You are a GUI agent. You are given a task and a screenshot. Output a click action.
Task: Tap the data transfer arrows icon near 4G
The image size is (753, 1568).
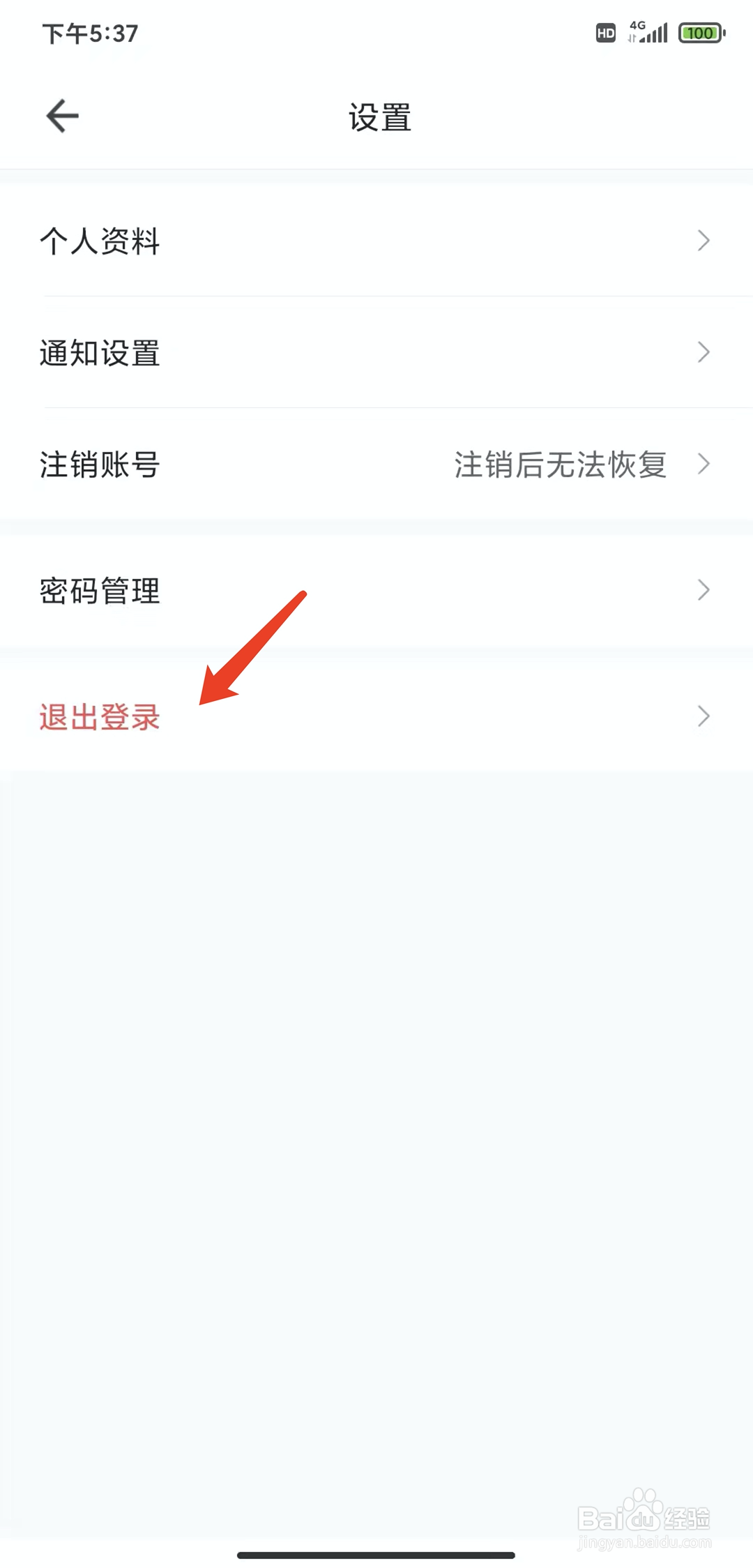[631, 38]
